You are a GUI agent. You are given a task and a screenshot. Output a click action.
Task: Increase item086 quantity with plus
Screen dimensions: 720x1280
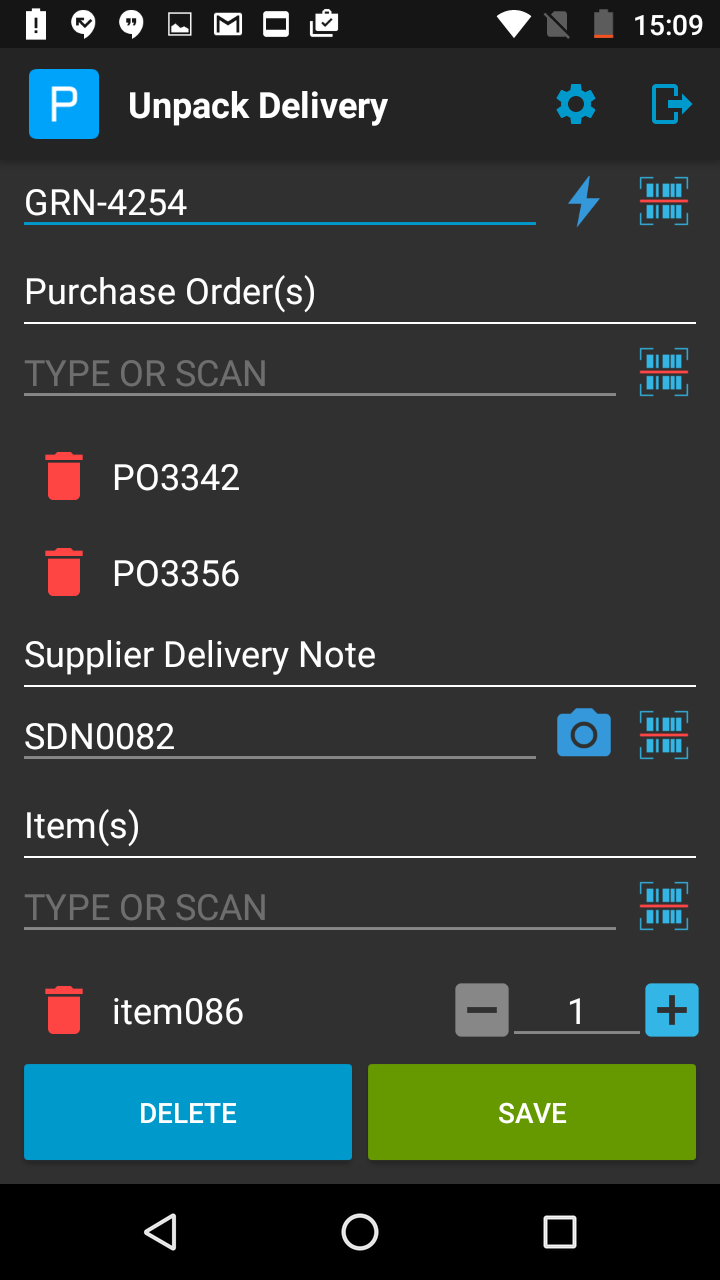tap(671, 1010)
